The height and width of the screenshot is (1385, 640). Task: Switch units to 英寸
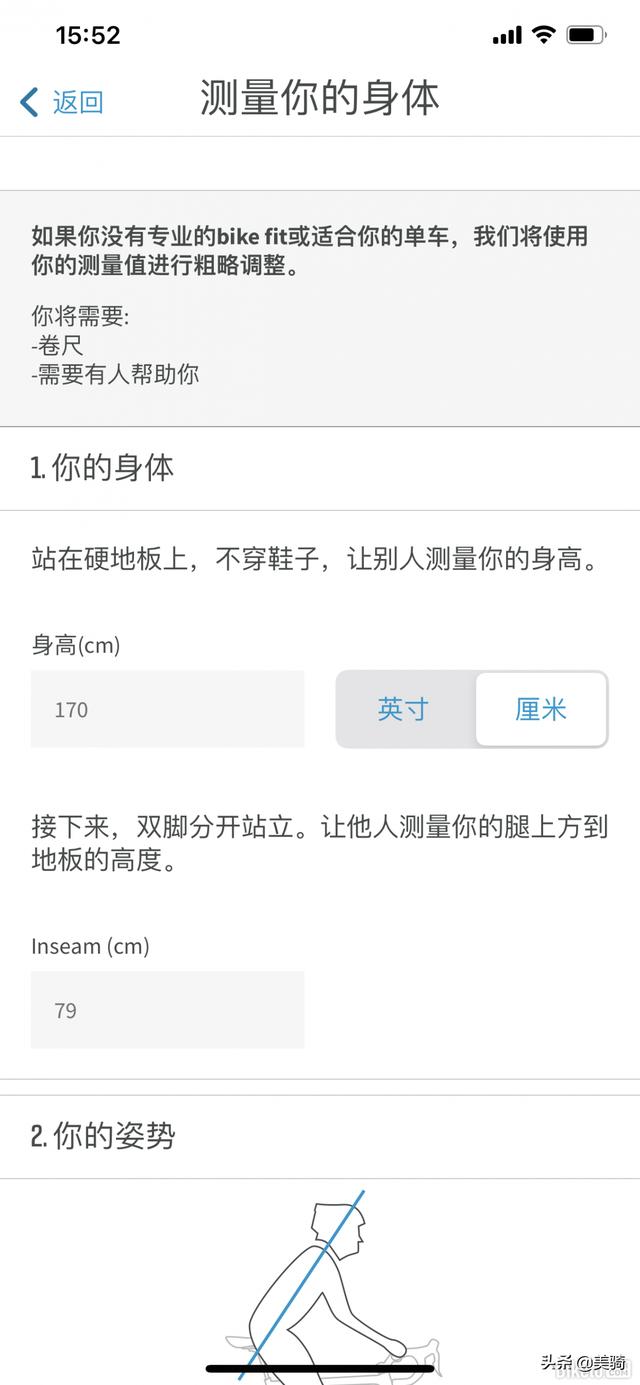tap(403, 710)
